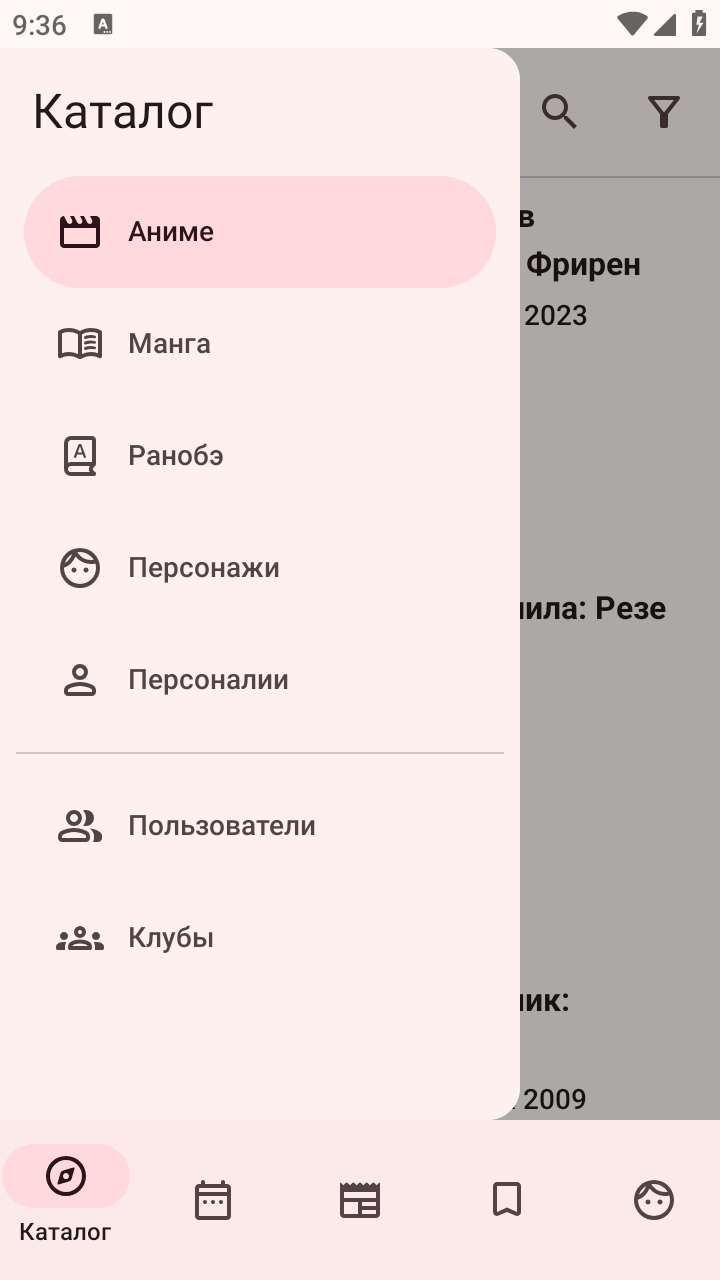Open the Персонажи list
Viewport: 720px width, 1280px height.
260,568
